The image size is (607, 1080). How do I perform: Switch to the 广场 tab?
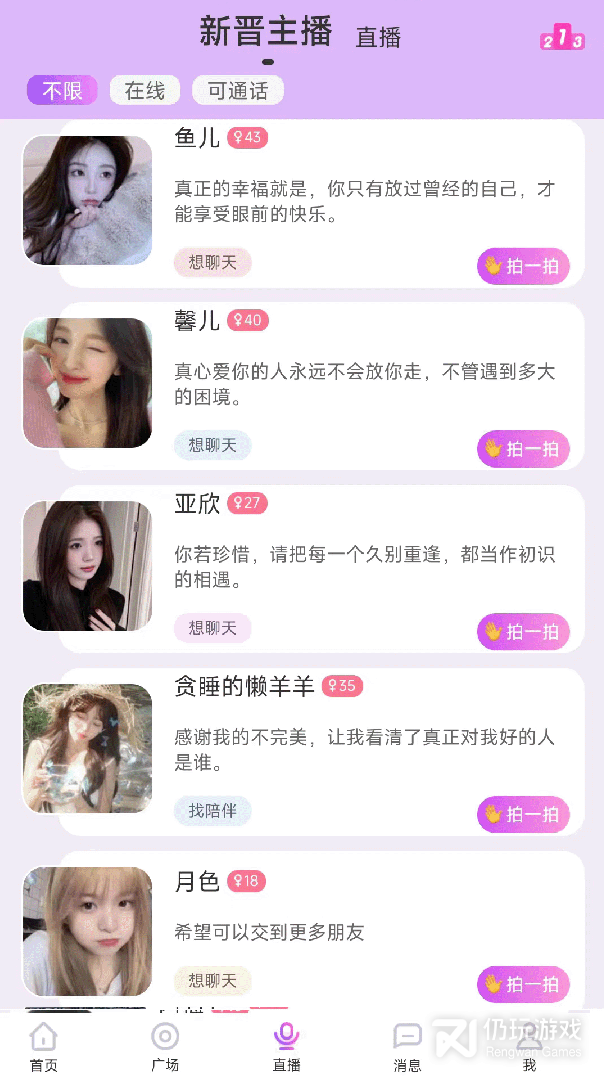point(165,1046)
